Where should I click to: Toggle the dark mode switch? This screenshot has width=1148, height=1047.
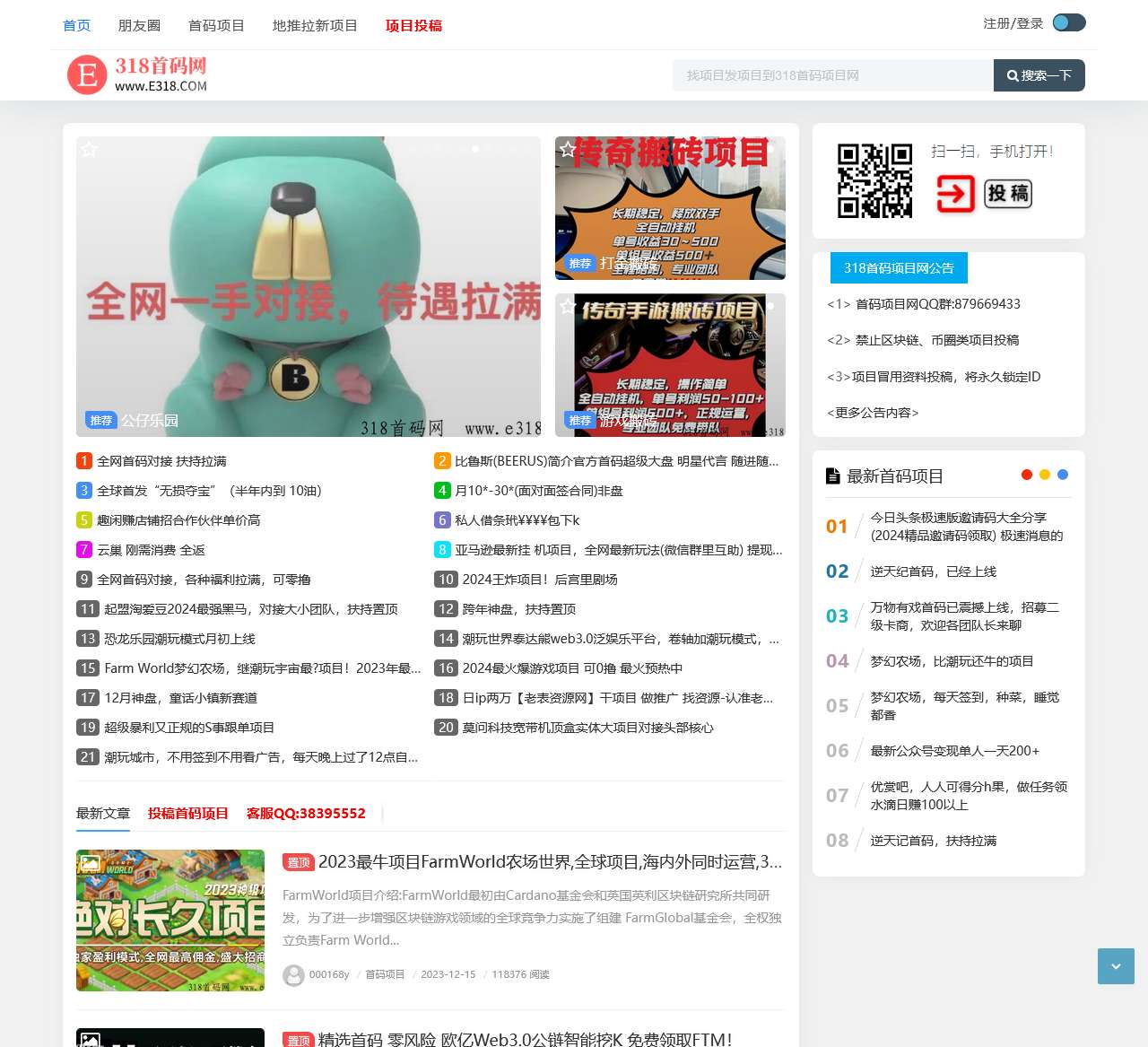1069,22
